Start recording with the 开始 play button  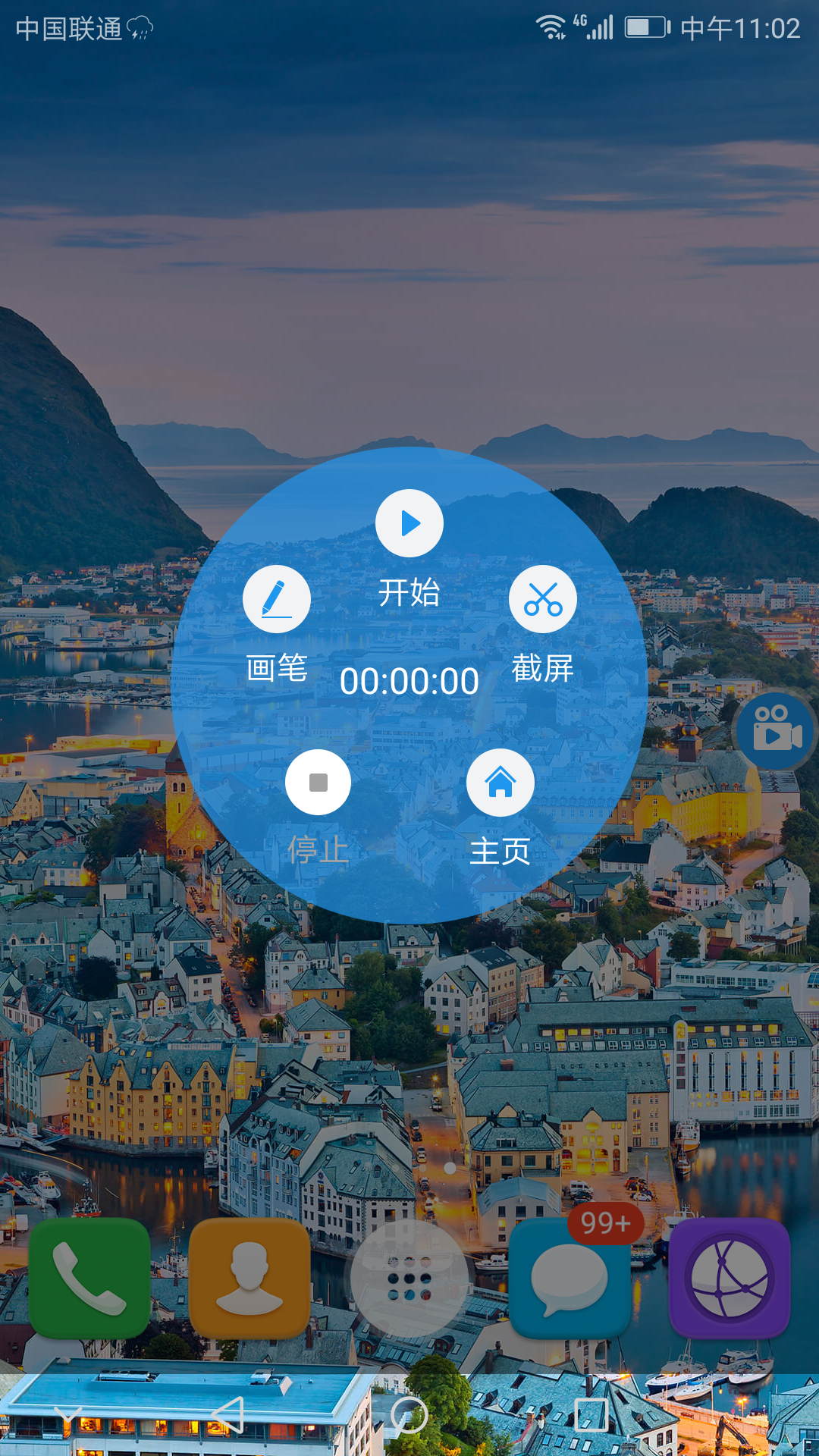tap(409, 523)
